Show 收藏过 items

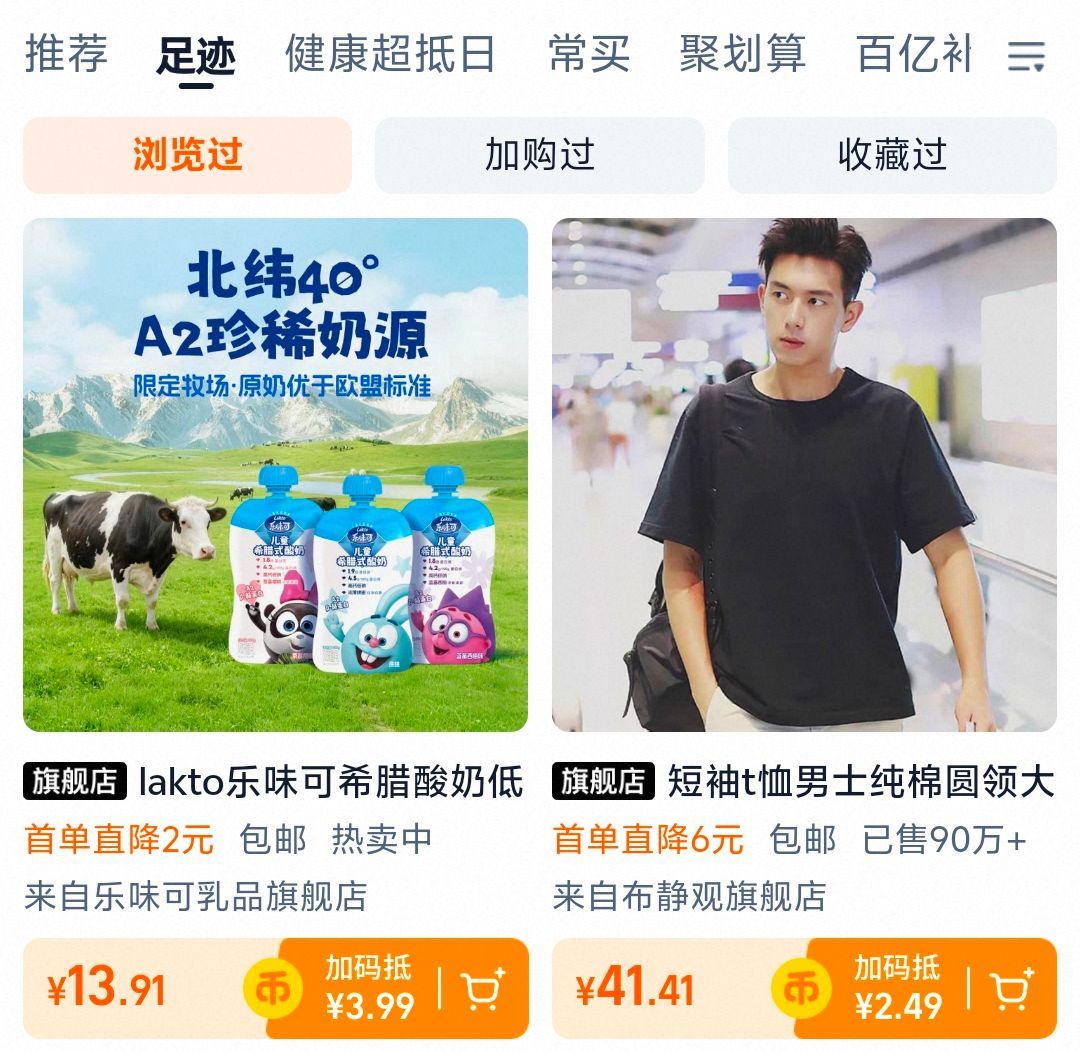point(892,155)
